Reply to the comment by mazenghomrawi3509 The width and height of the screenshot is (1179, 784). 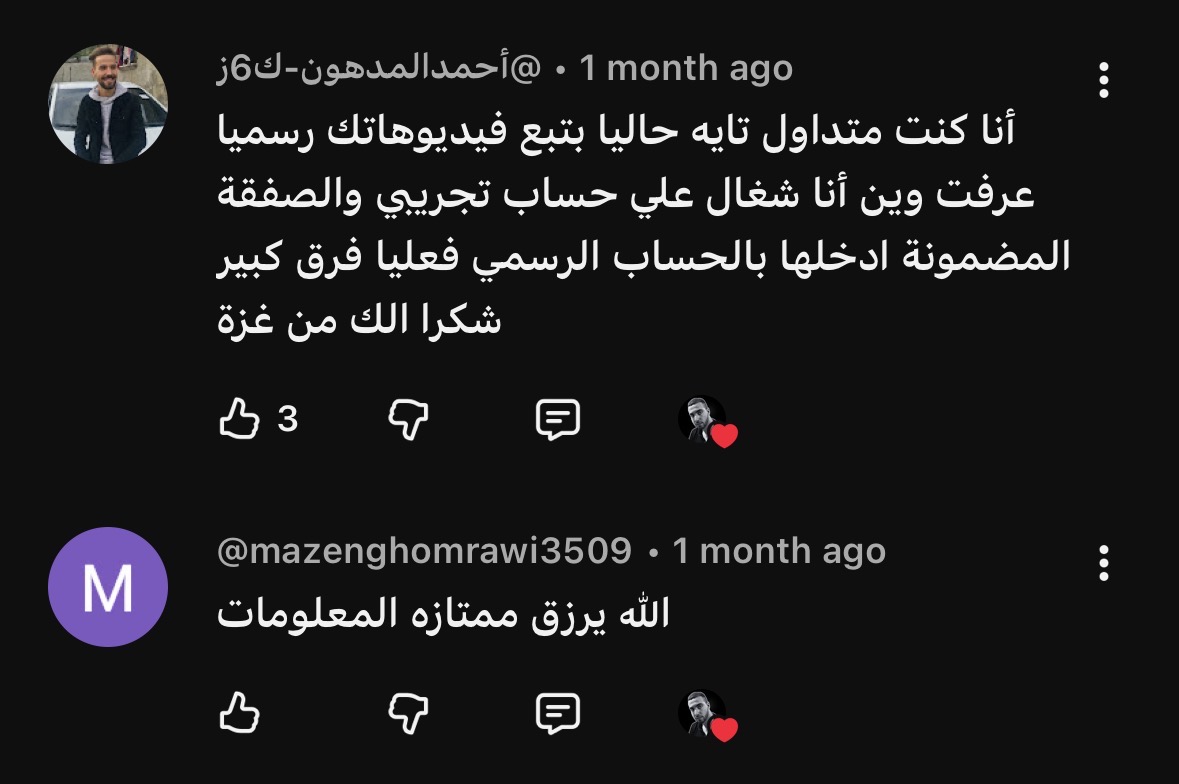(x=558, y=712)
